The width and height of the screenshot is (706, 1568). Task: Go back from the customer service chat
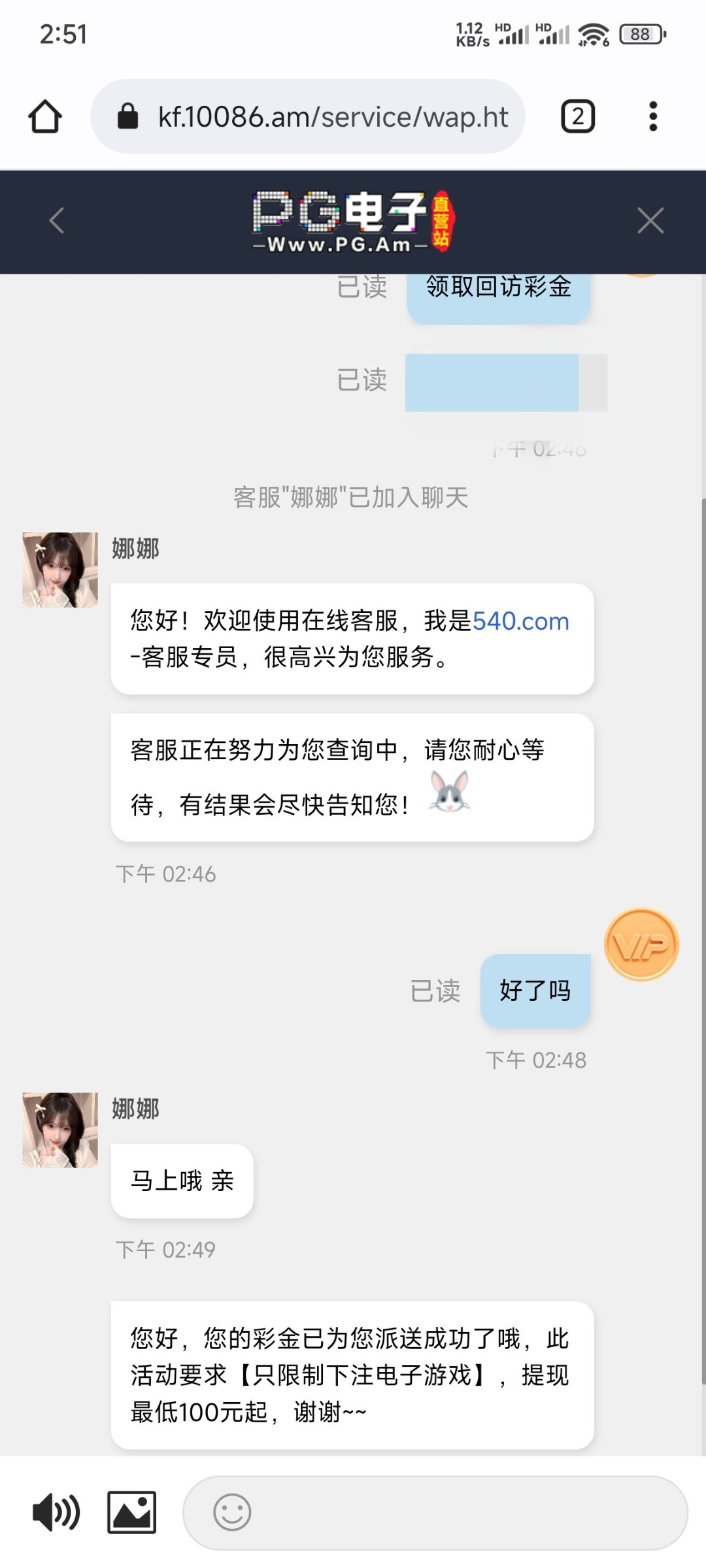(57, 220)
